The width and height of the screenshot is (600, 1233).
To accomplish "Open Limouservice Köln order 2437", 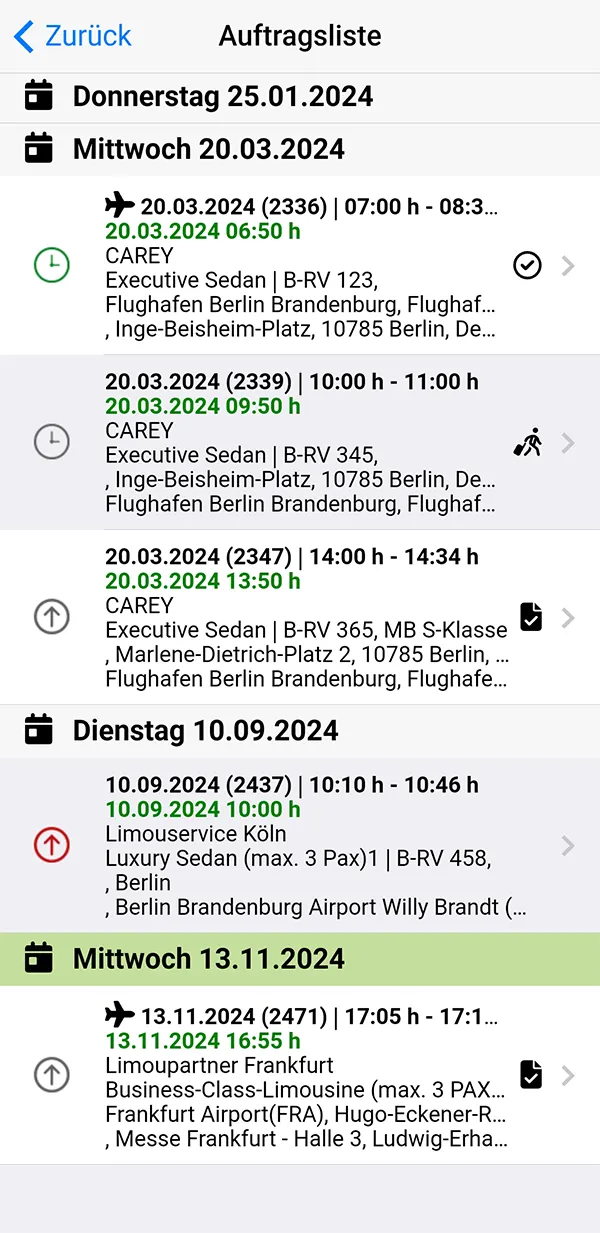I will (300, 845).
